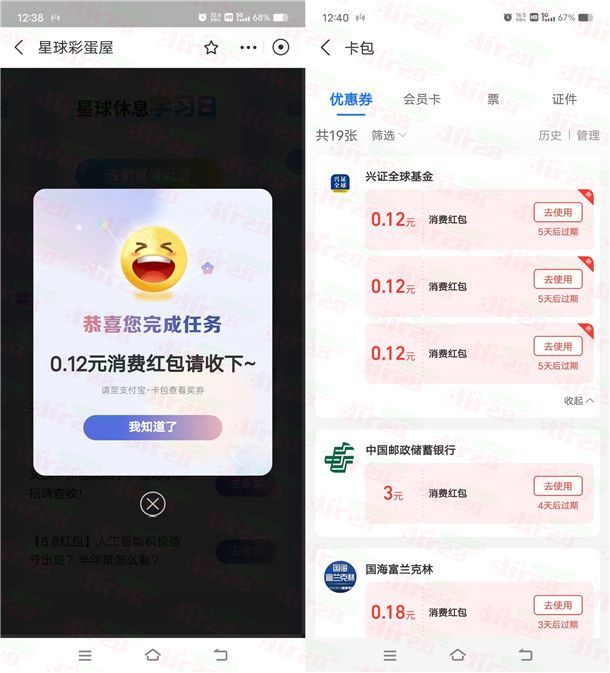Go back from the 卡包 page
This screenshot has height=673, width=610.
325,47
